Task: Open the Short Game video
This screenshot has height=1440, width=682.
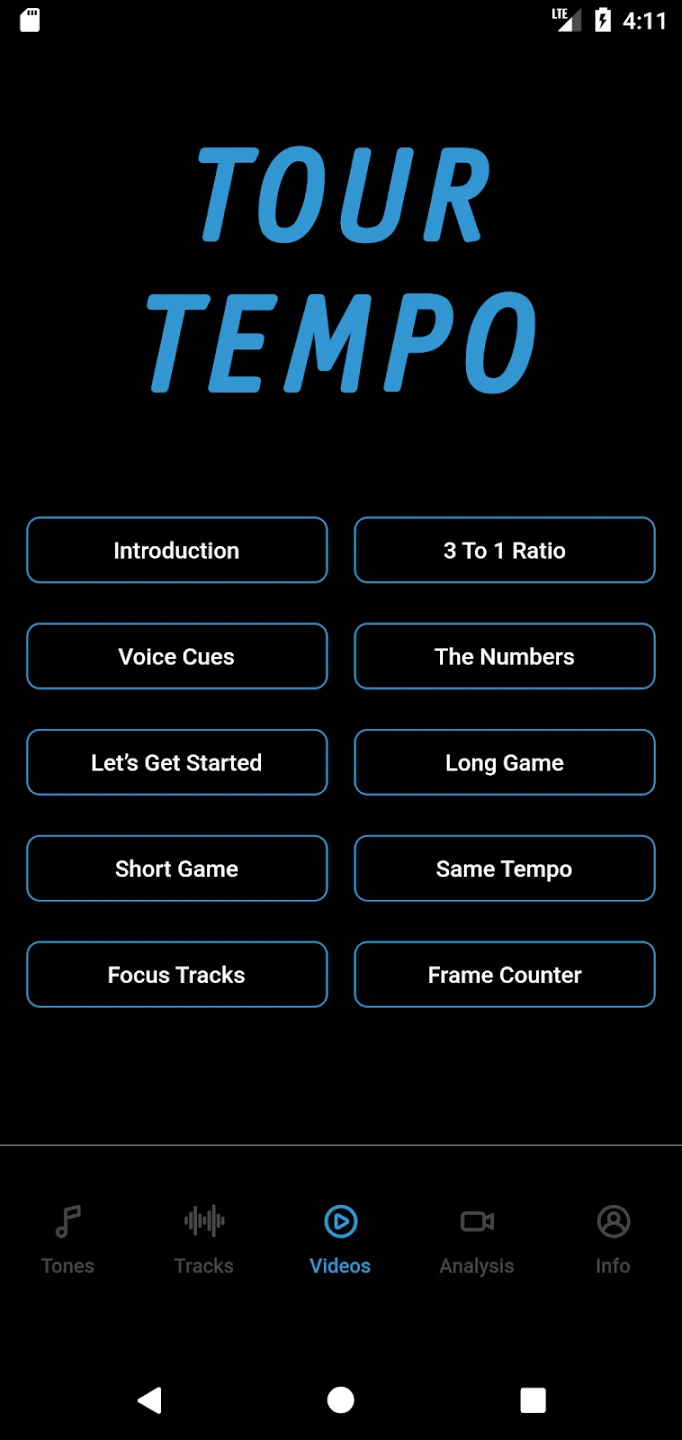Action: 177,868
